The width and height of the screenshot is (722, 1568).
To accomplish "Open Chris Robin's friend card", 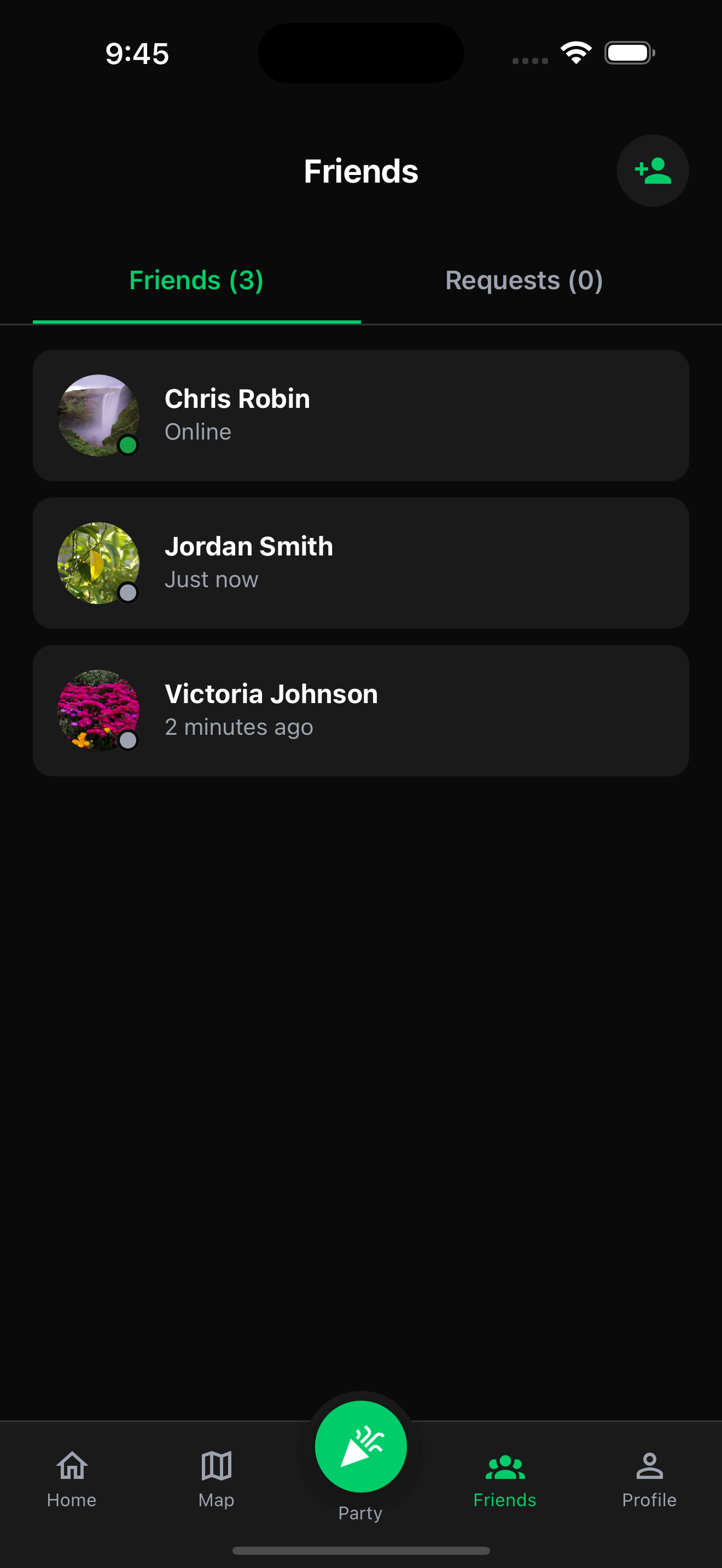I will tap(360, 415).
